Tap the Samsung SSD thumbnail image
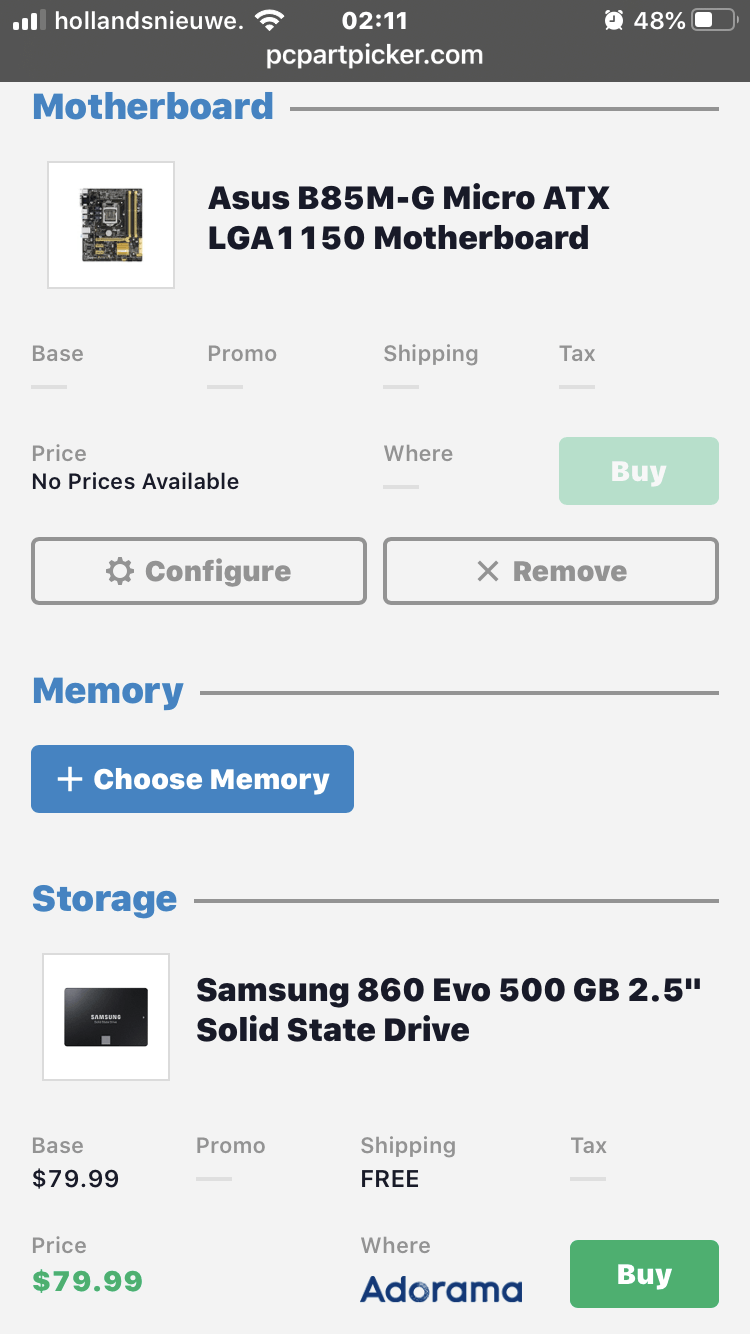The height and width of the screenshot is (1334, 750). [106, 1017]
